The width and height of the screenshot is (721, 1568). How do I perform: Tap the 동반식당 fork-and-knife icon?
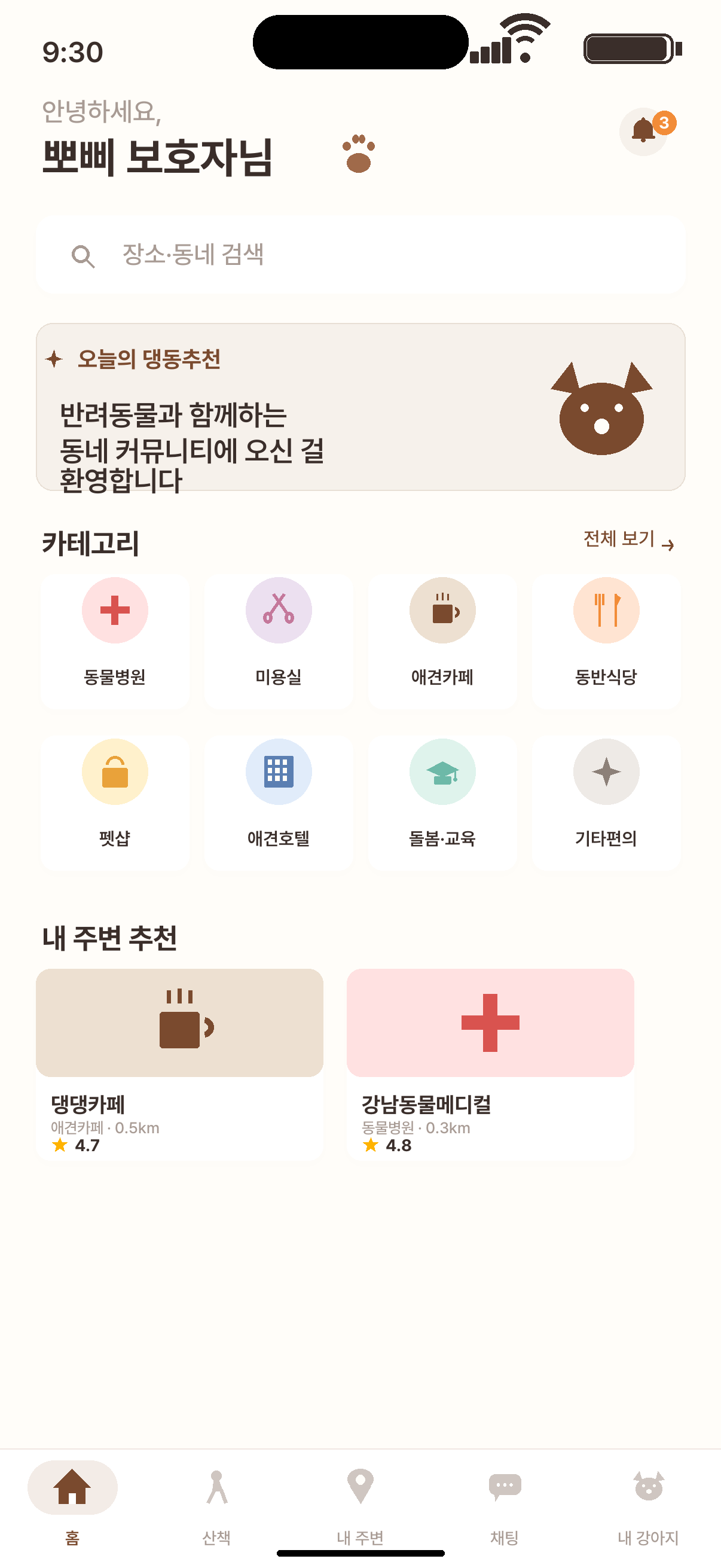pos(606,611)
